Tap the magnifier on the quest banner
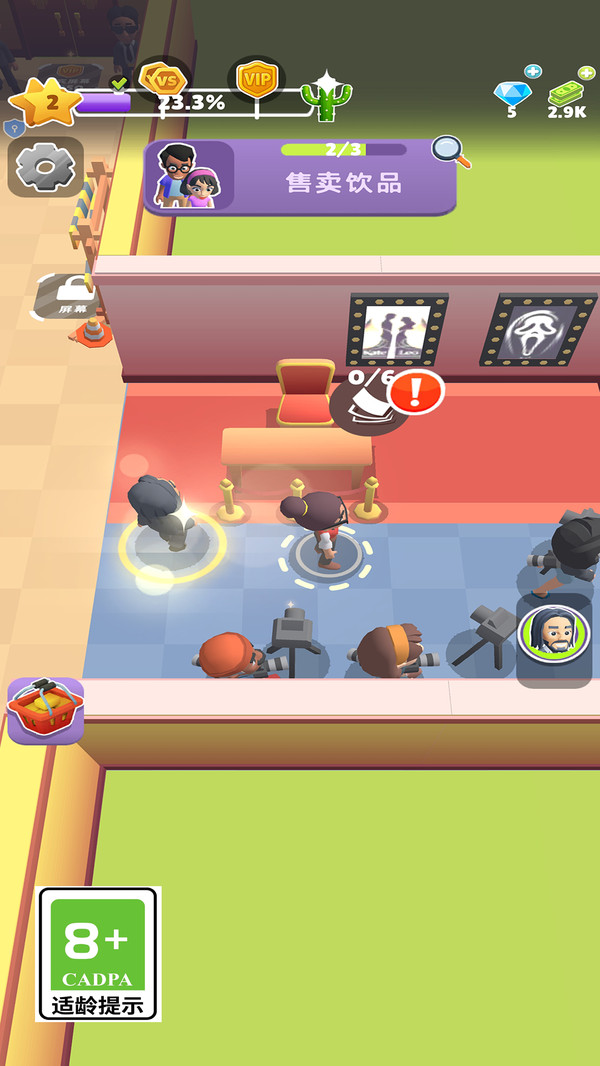Viewport: 600px width, 1066px height. pos(449,151)
